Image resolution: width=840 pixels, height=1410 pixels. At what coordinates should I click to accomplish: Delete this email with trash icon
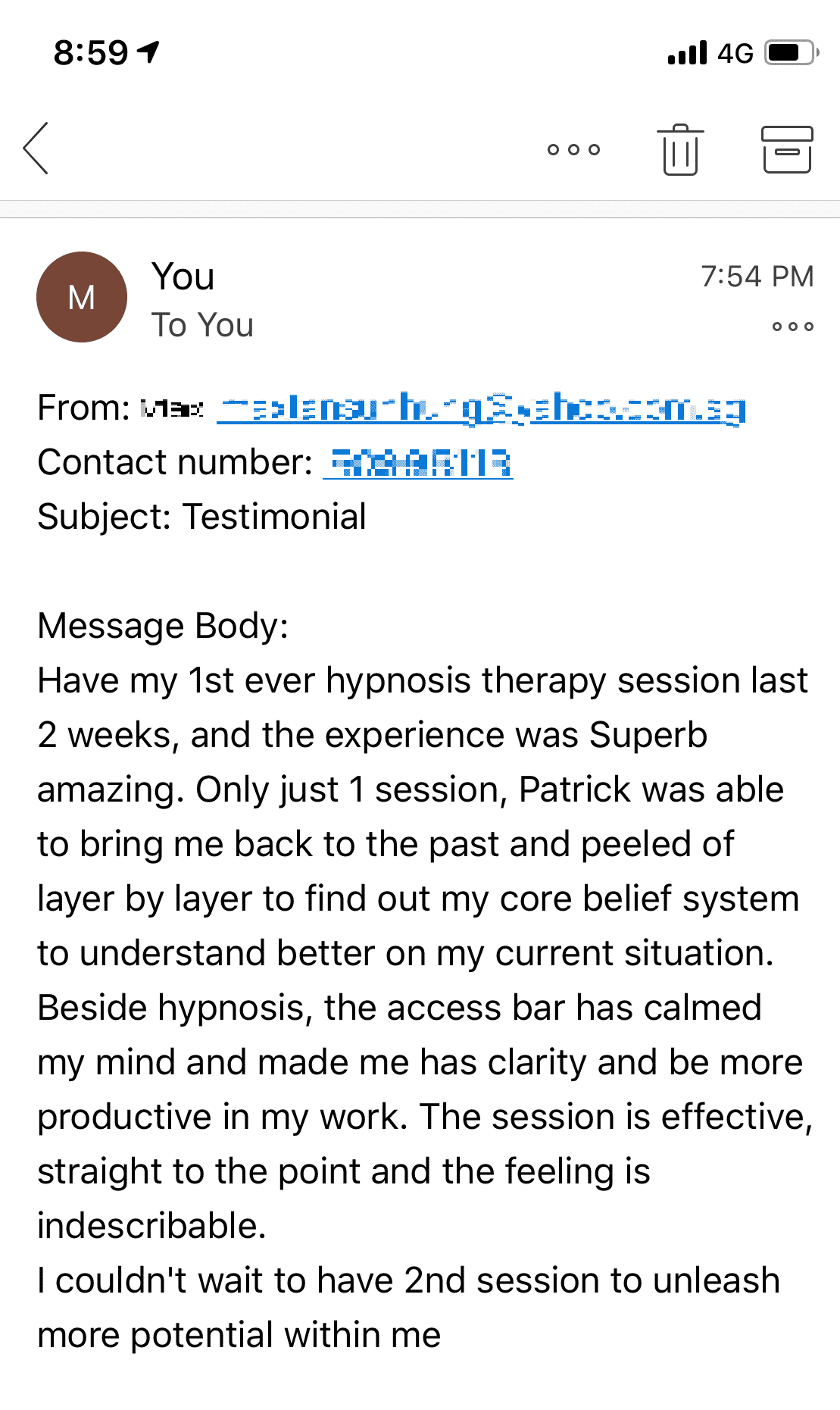[x=680, y=149]
